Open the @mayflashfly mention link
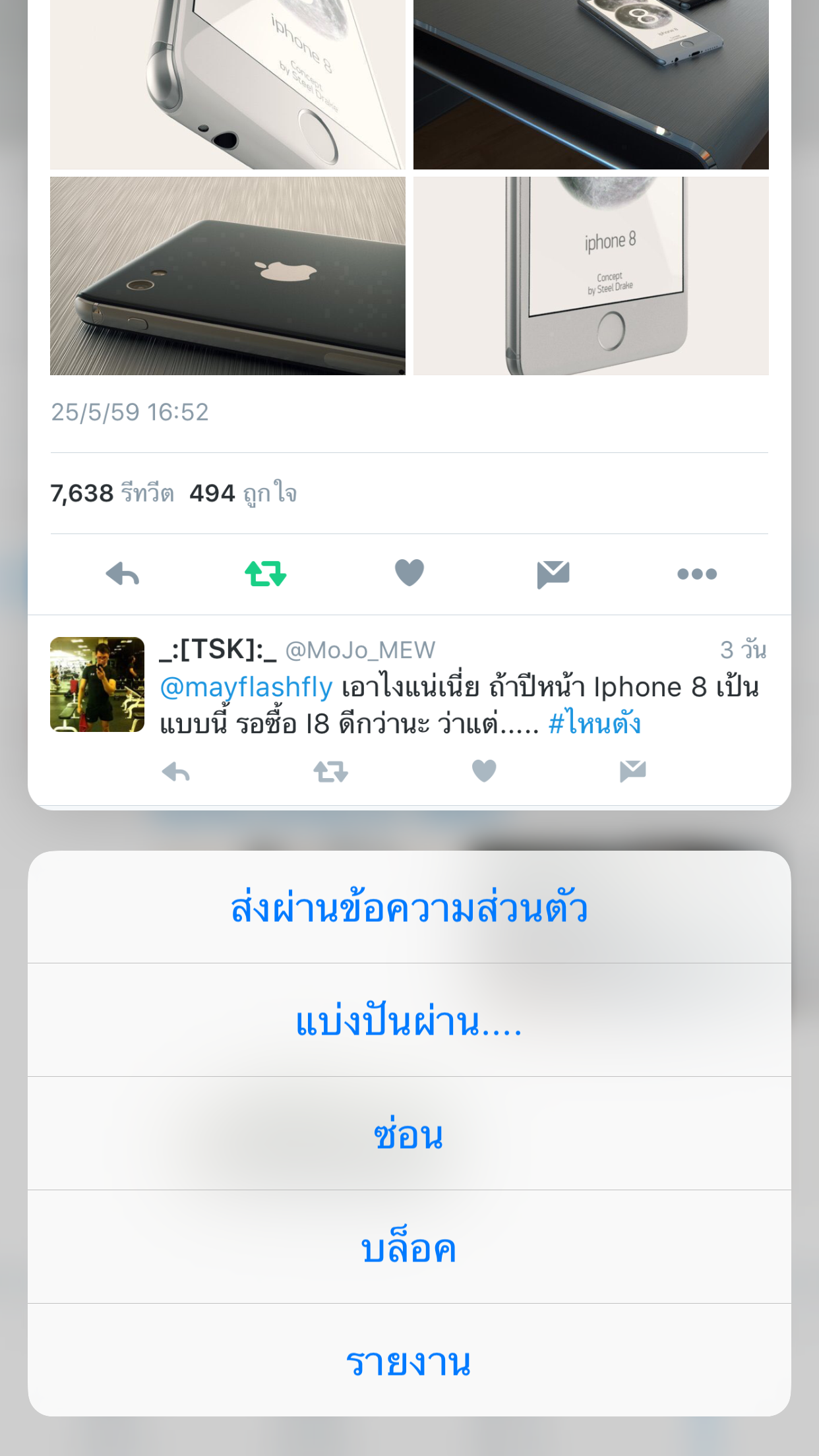The image size is (819, 1456). [246, 687]
